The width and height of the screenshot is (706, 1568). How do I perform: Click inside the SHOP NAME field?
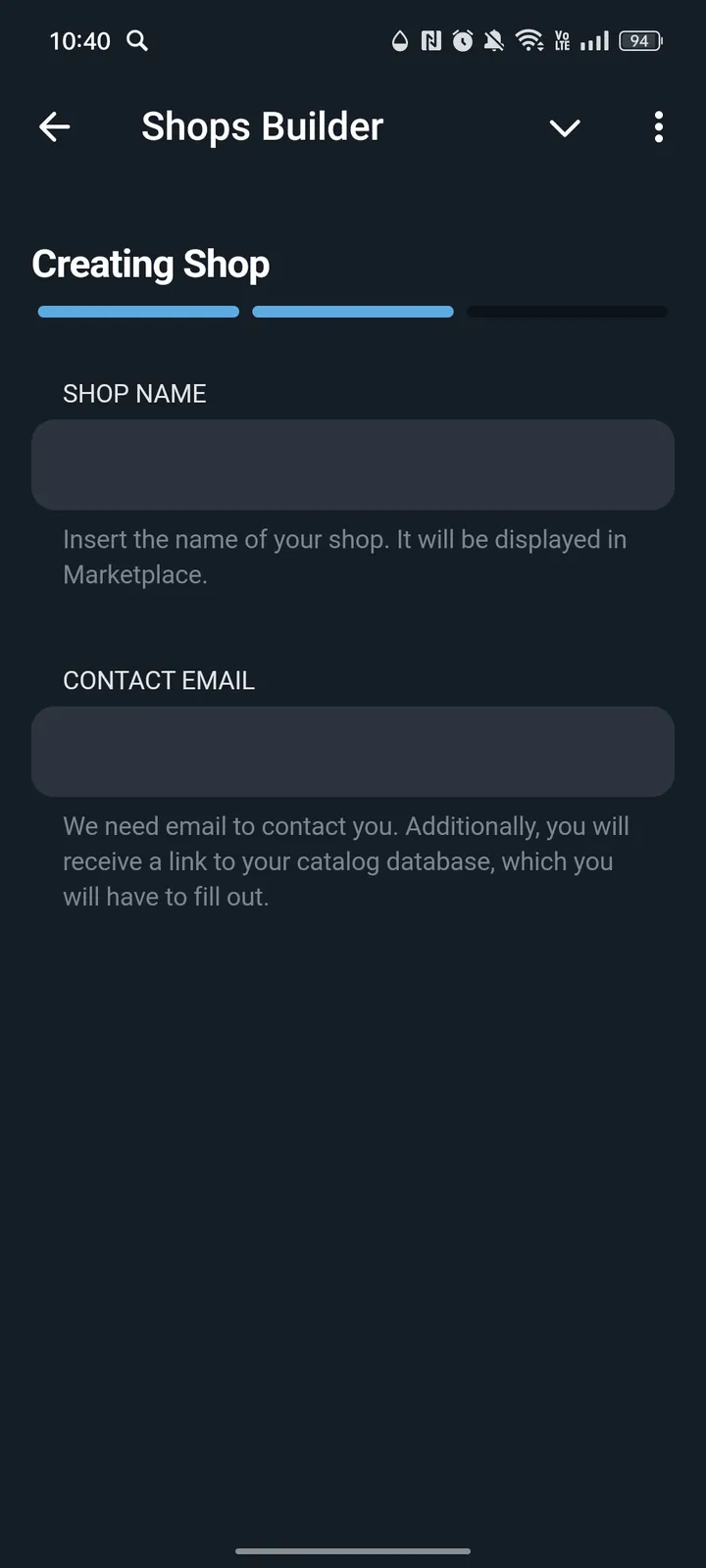353,465
